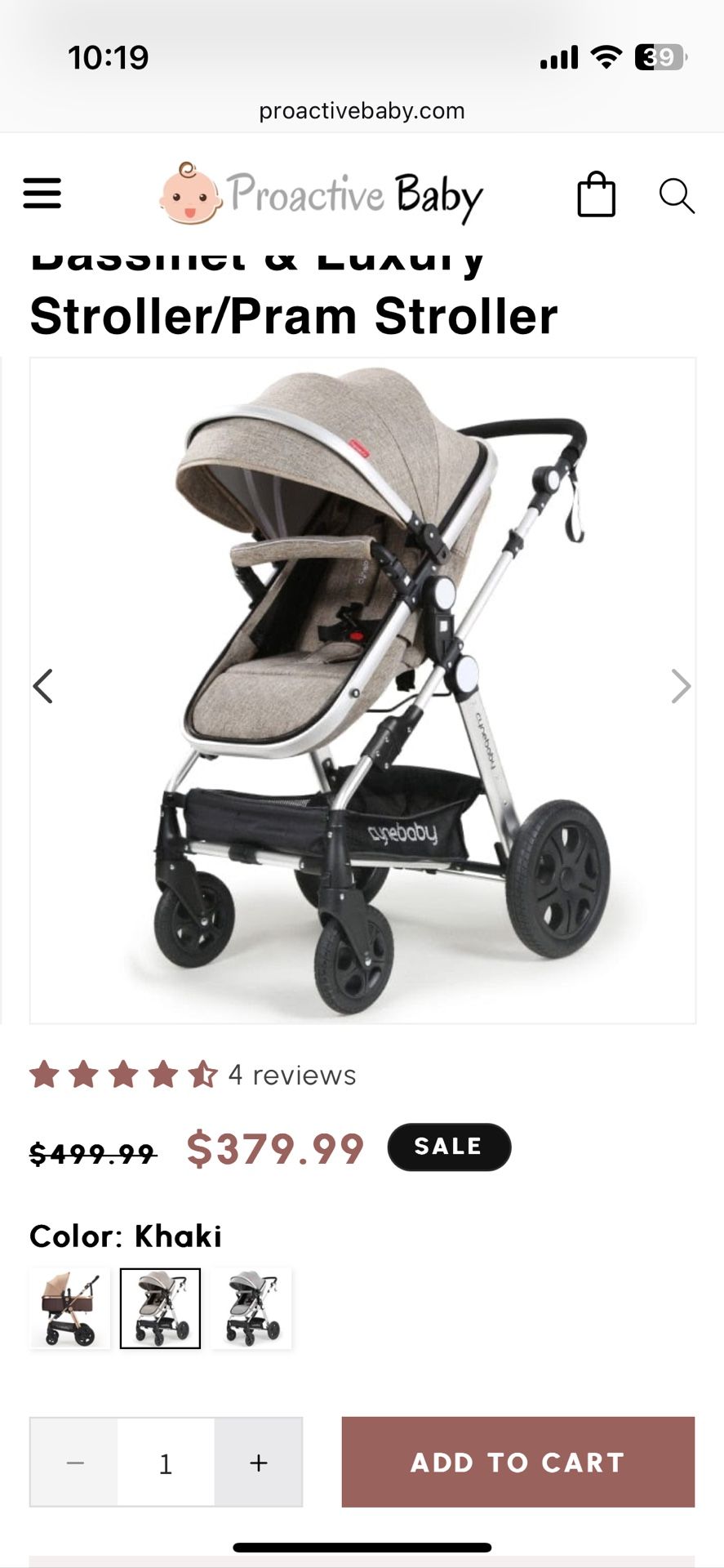The image size is (724, 1568).
Task: Click the SALE badge
Action: pos(450,1147)
